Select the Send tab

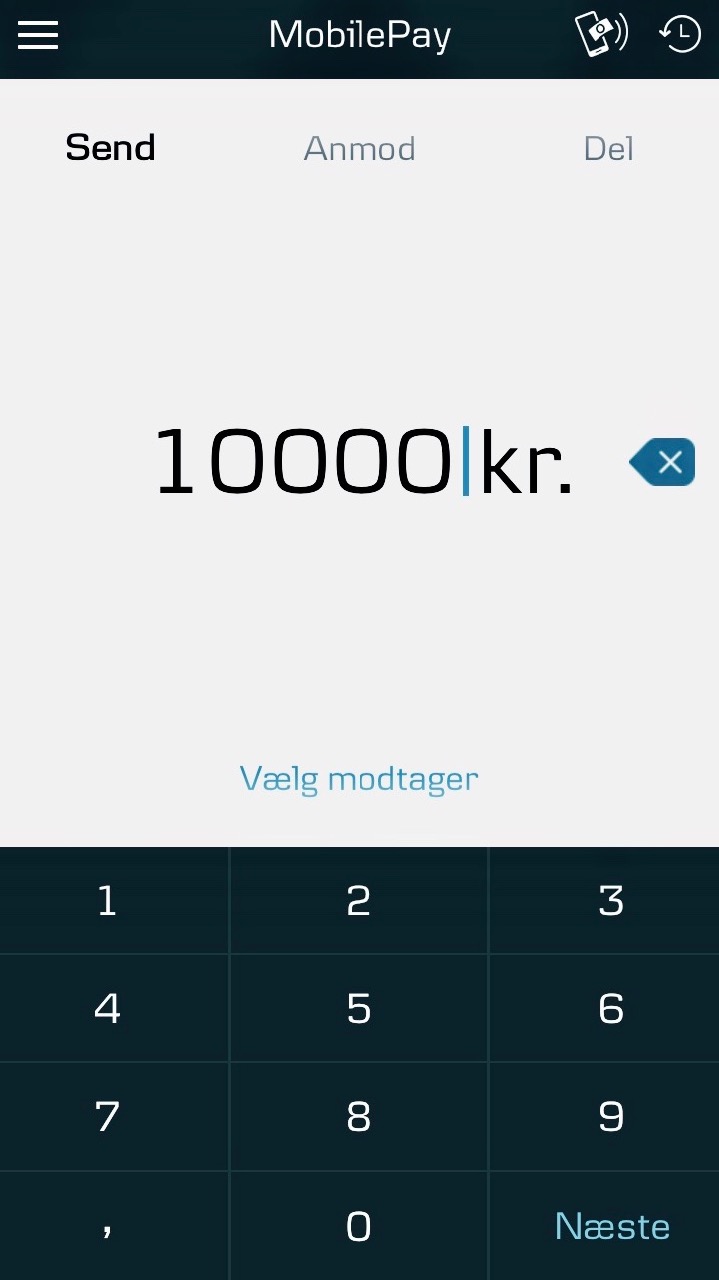pos(110,148)
